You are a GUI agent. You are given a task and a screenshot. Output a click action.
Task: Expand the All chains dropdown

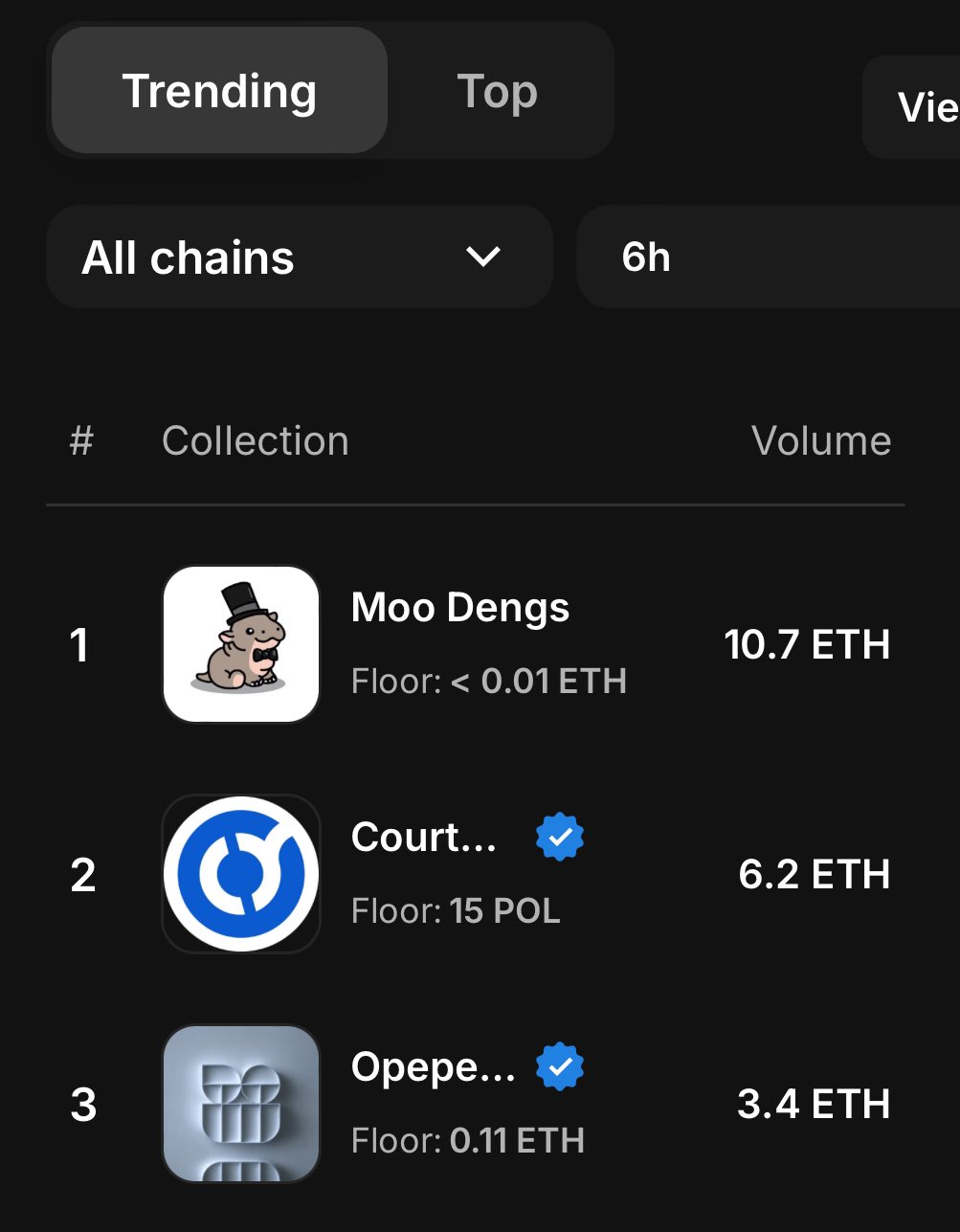(299, 257)
